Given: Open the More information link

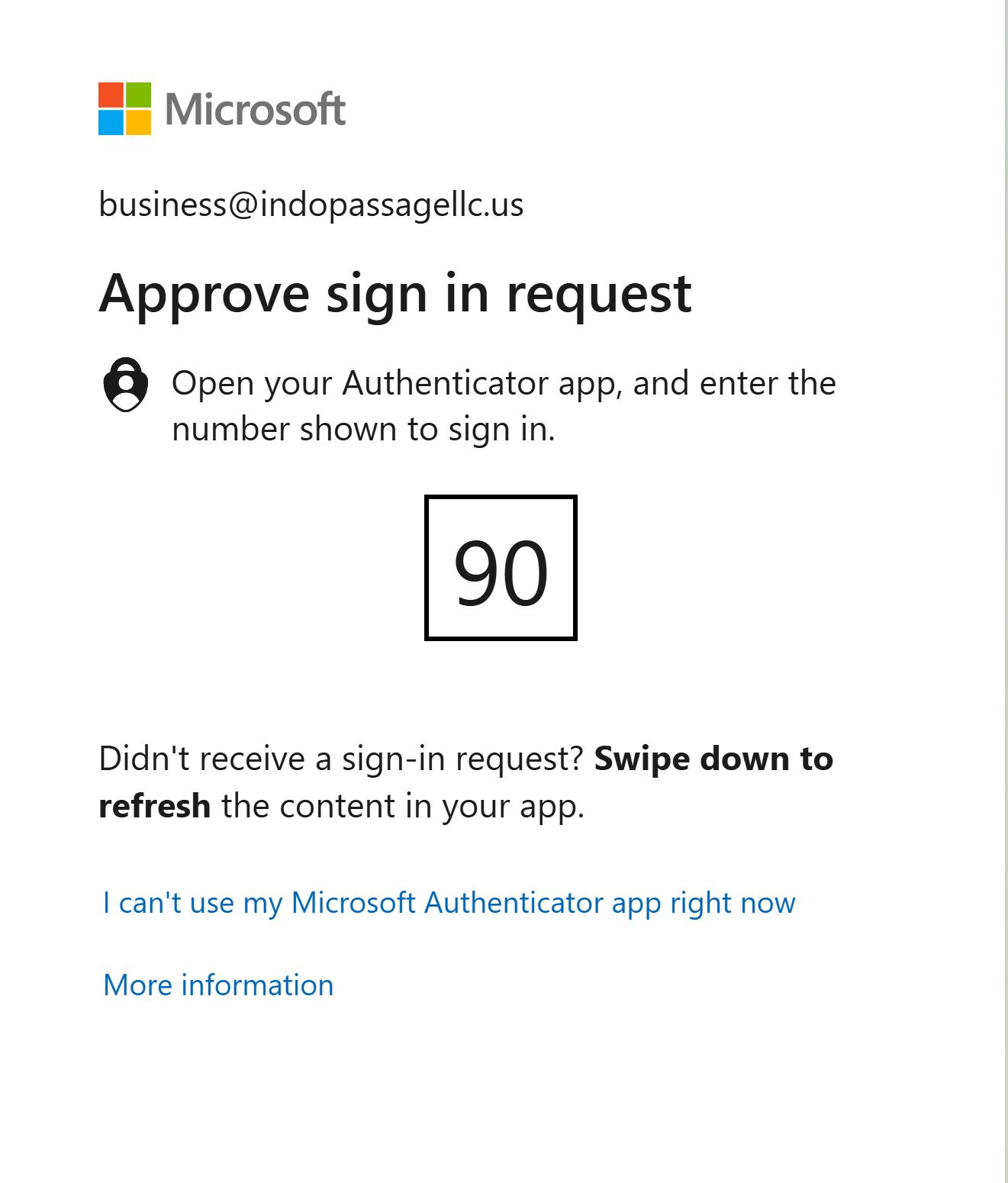Looking at the screenshot, I should (x=218, y=985).
